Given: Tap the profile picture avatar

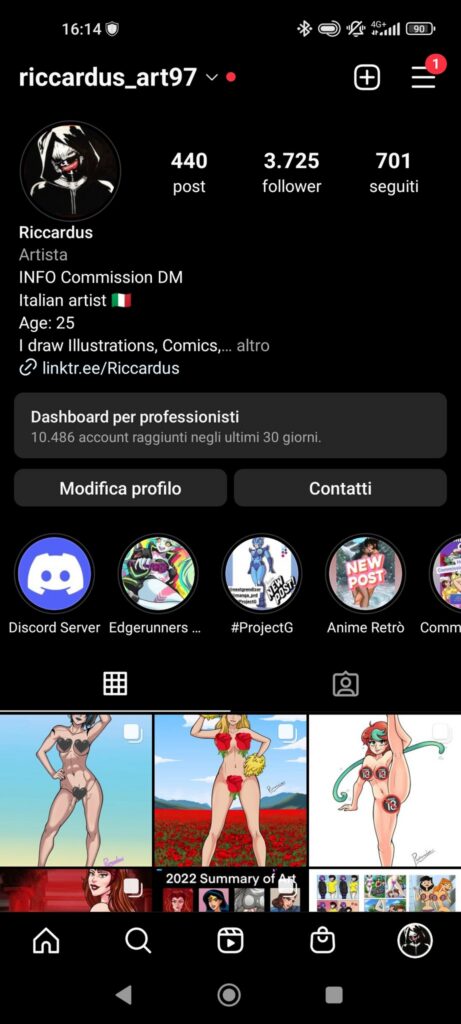Looking at the screenshot, I should (x=71, y=171).
